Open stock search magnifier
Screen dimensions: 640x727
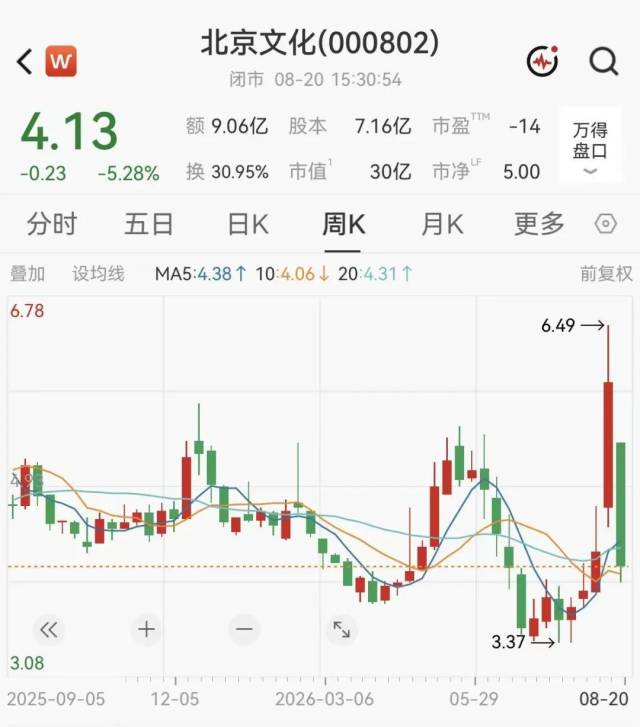tap(603, 61)
